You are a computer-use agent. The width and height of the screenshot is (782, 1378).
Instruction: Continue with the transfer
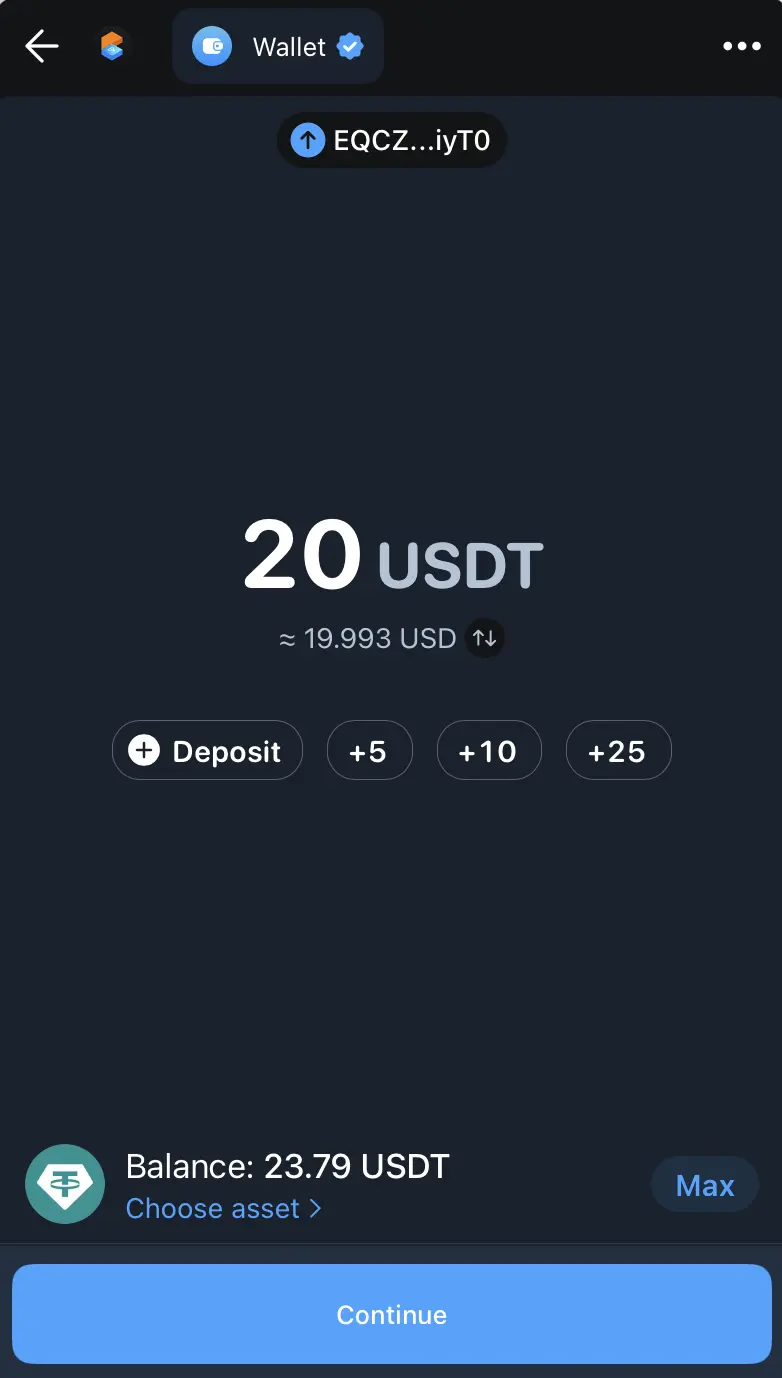[x=391, y=1314]
